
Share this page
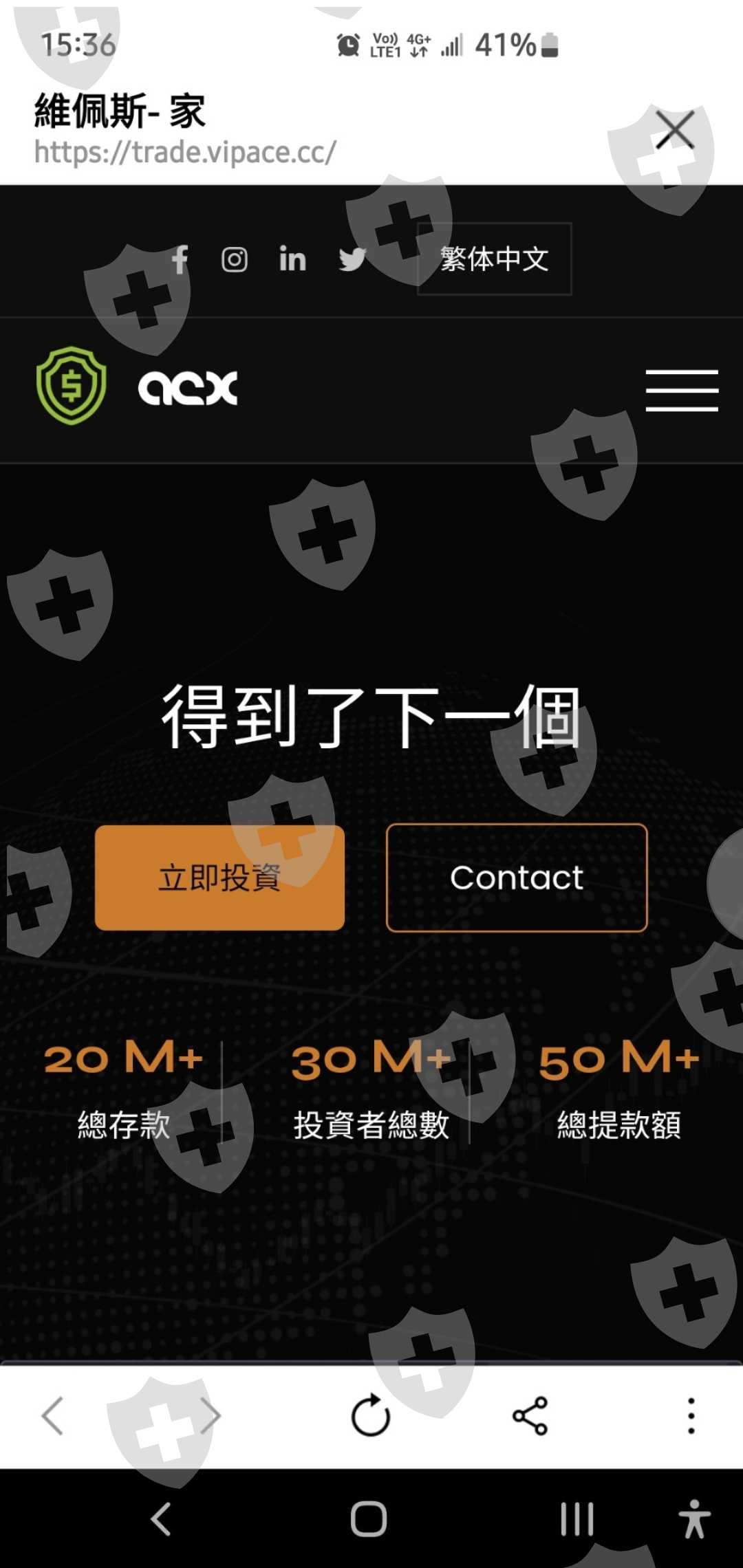click(x=530, y=1416)
